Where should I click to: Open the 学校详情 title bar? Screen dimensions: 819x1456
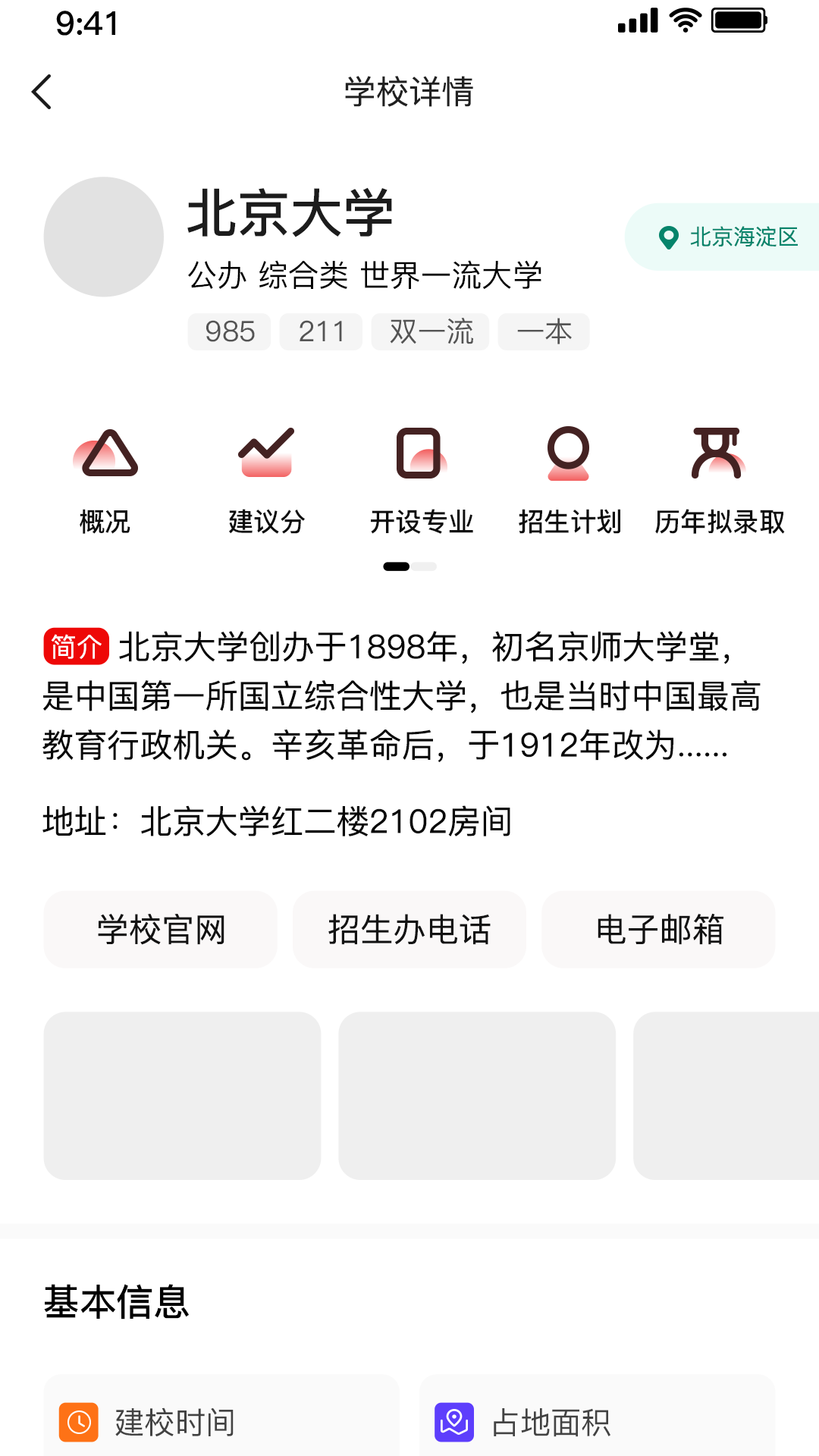point(409,92)
